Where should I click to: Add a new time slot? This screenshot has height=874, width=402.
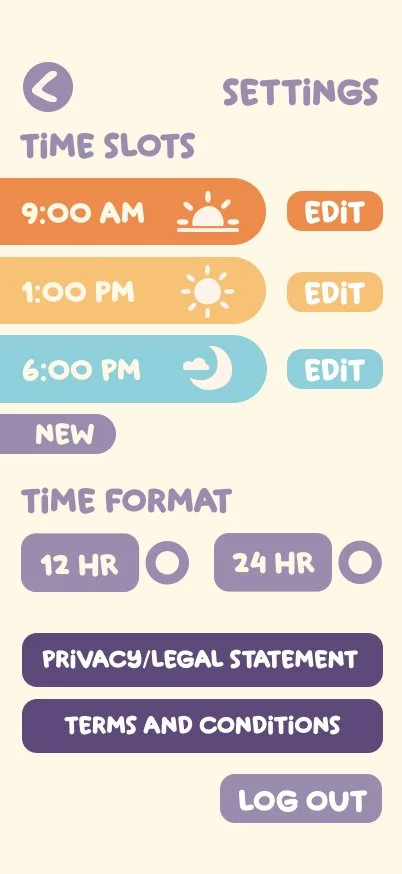[58, 434]
